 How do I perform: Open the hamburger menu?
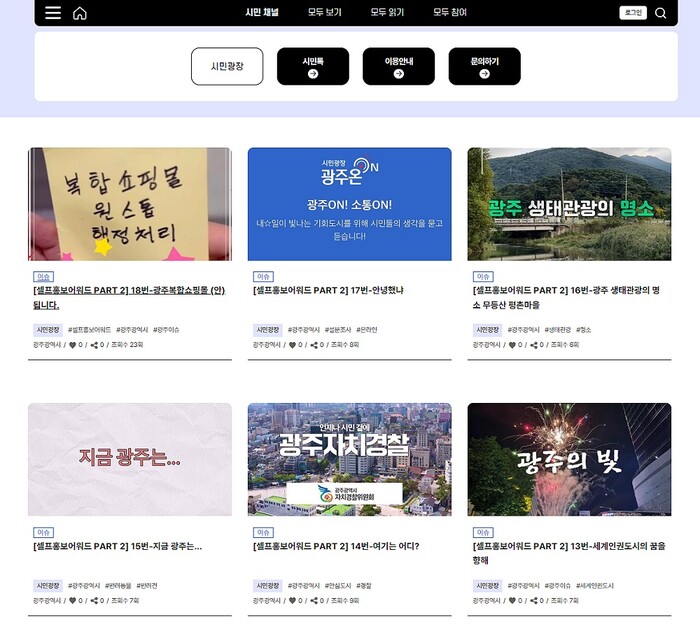[53, 13]
